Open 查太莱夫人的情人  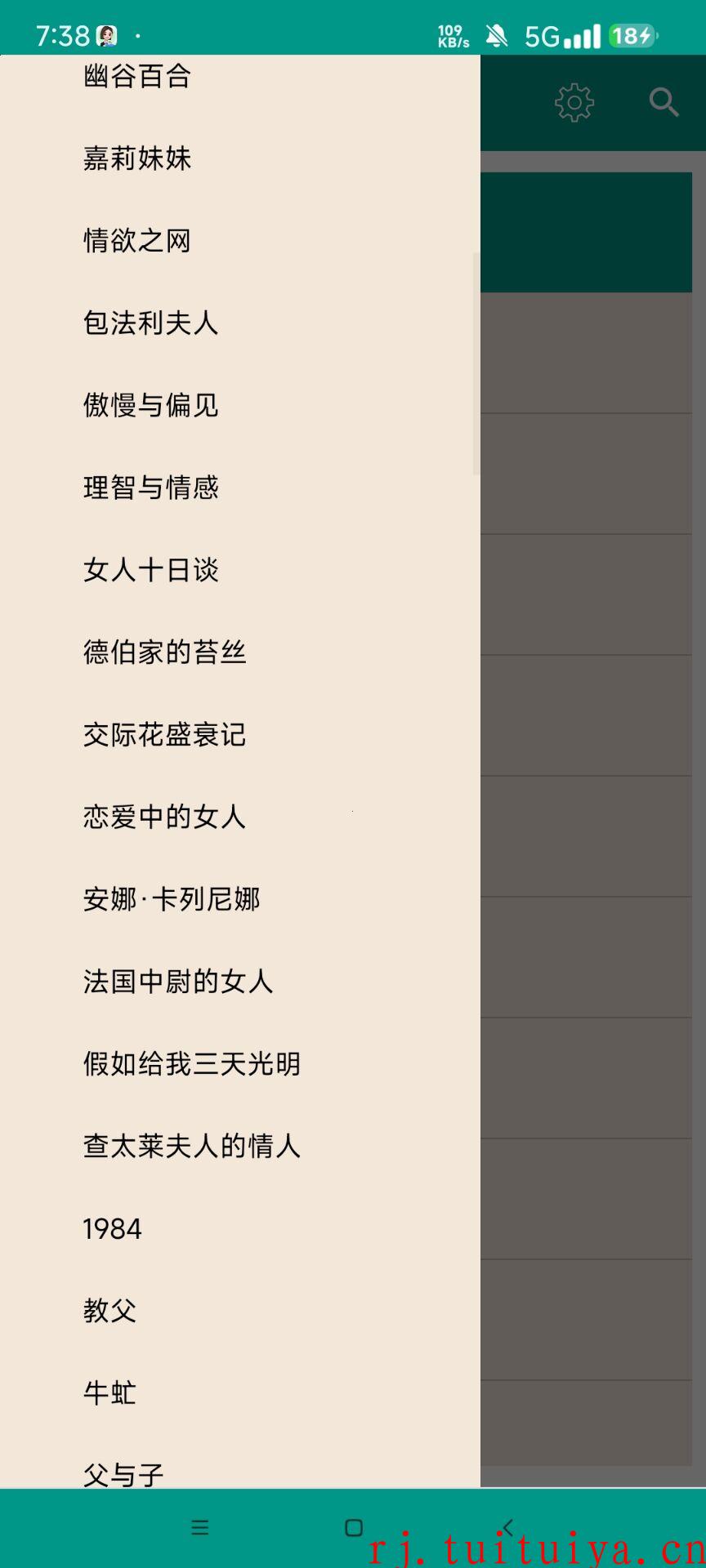point(192,1147)
